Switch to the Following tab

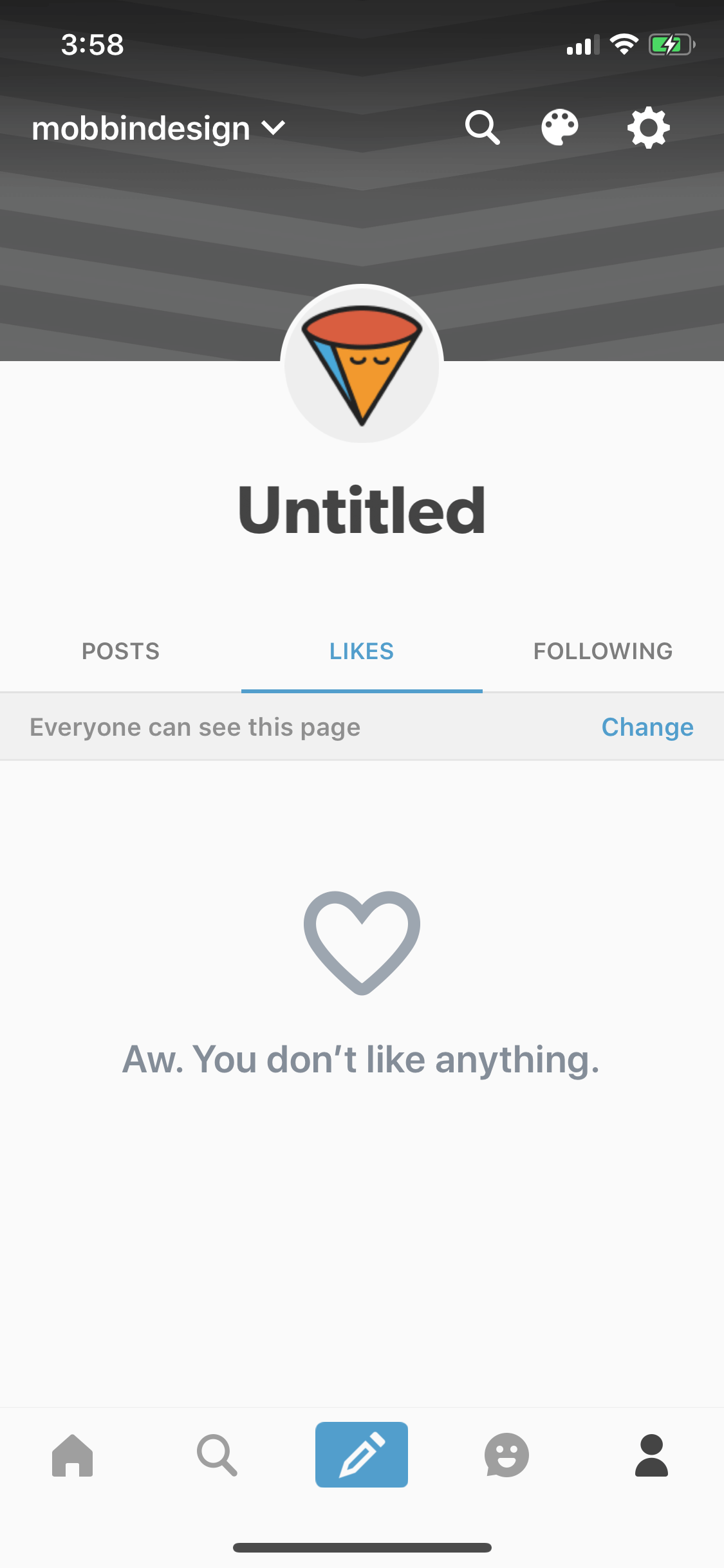click(x=603, y=651)
